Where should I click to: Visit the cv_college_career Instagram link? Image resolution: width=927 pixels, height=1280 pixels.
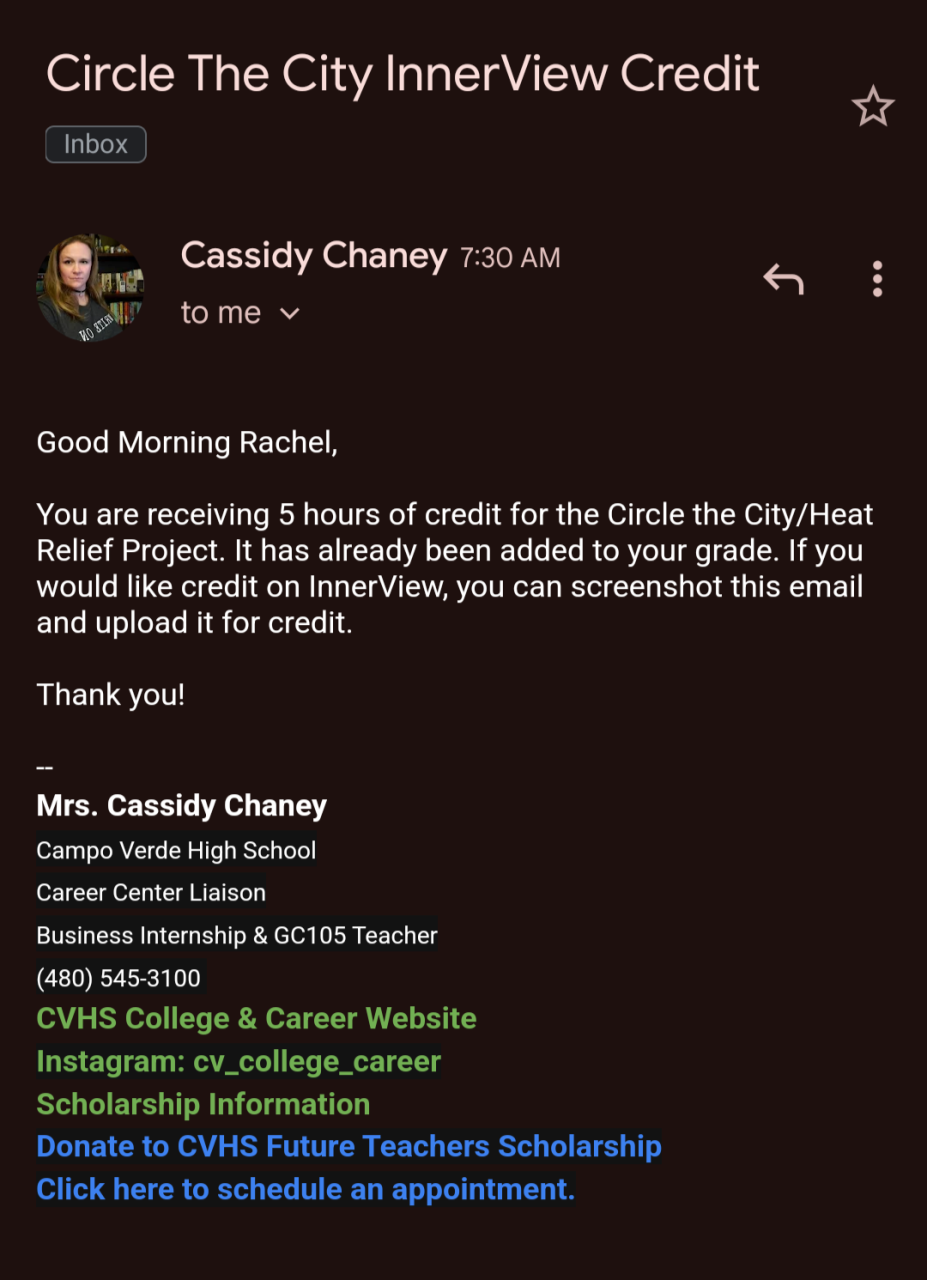tap(239, 1061)
